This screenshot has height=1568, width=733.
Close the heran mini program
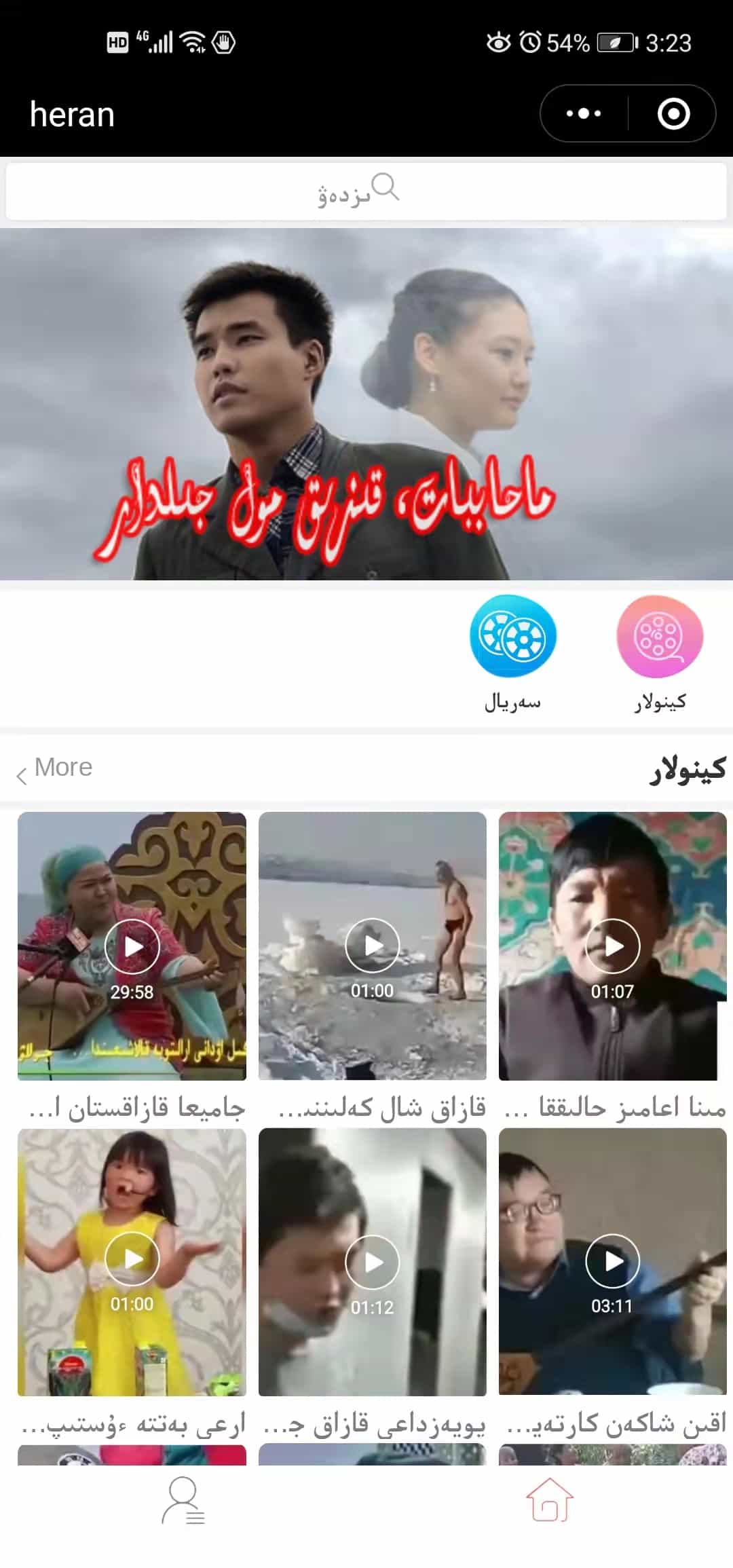673,113
